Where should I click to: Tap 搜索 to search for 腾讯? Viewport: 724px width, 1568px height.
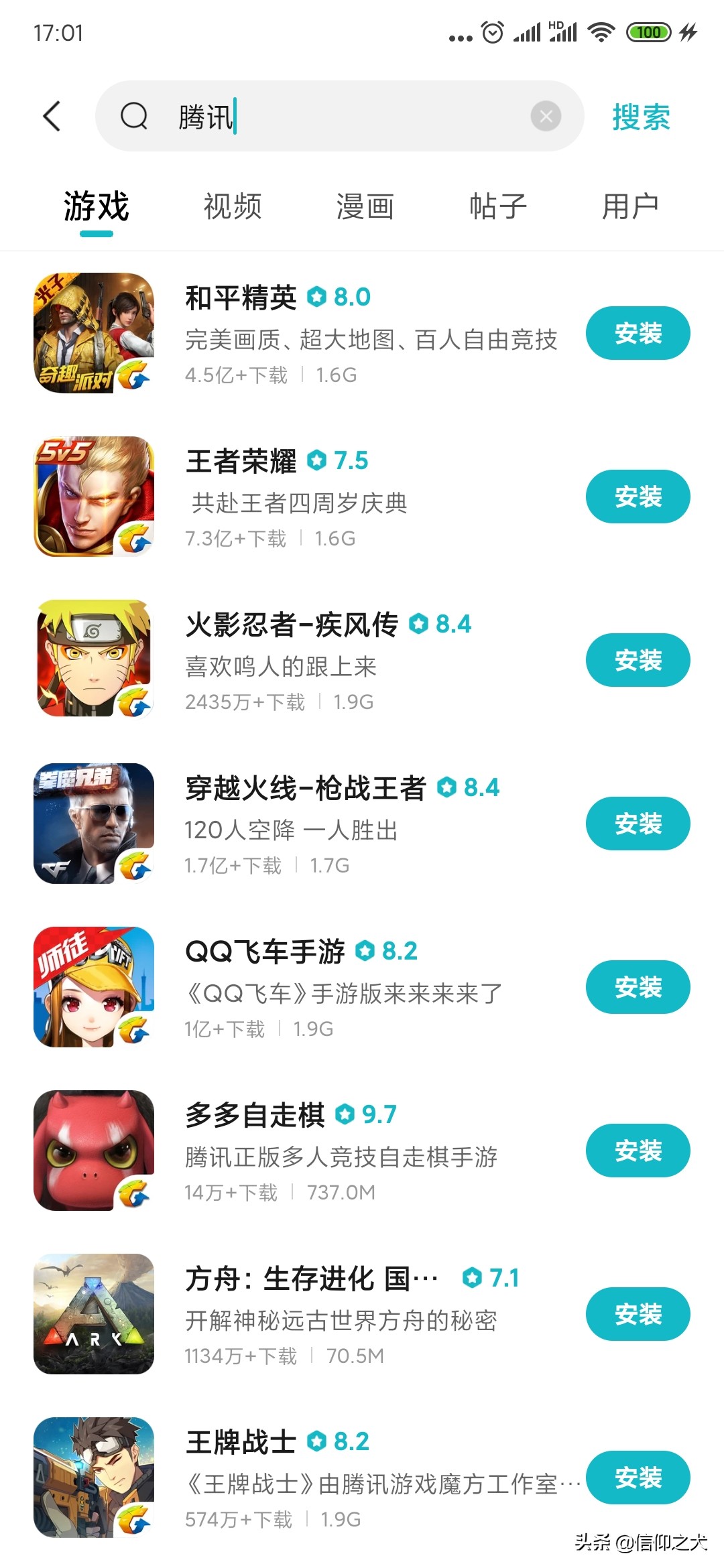[x=640, y=115]
